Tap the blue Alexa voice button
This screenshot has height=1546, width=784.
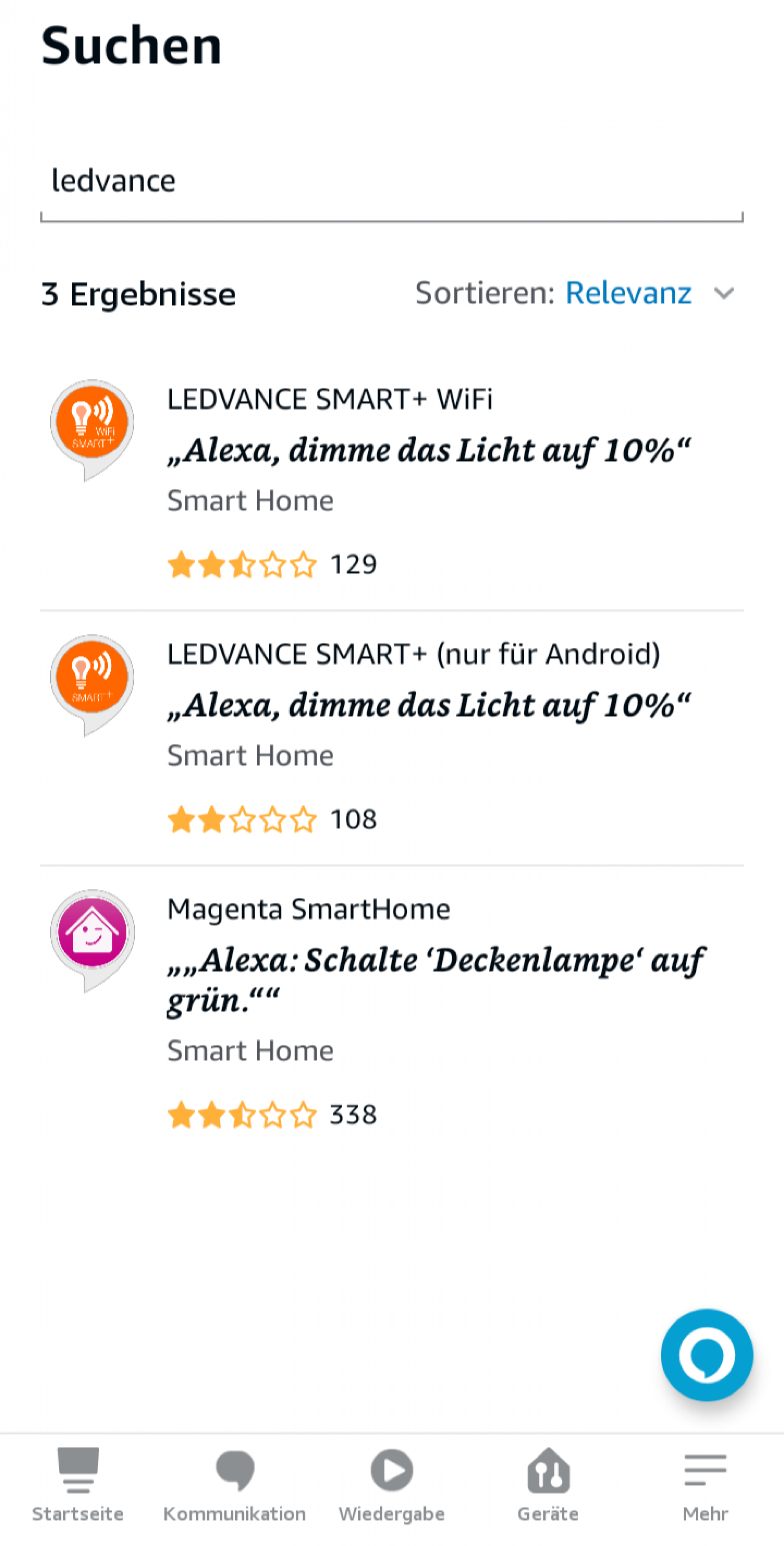(x=707, y=1355)
